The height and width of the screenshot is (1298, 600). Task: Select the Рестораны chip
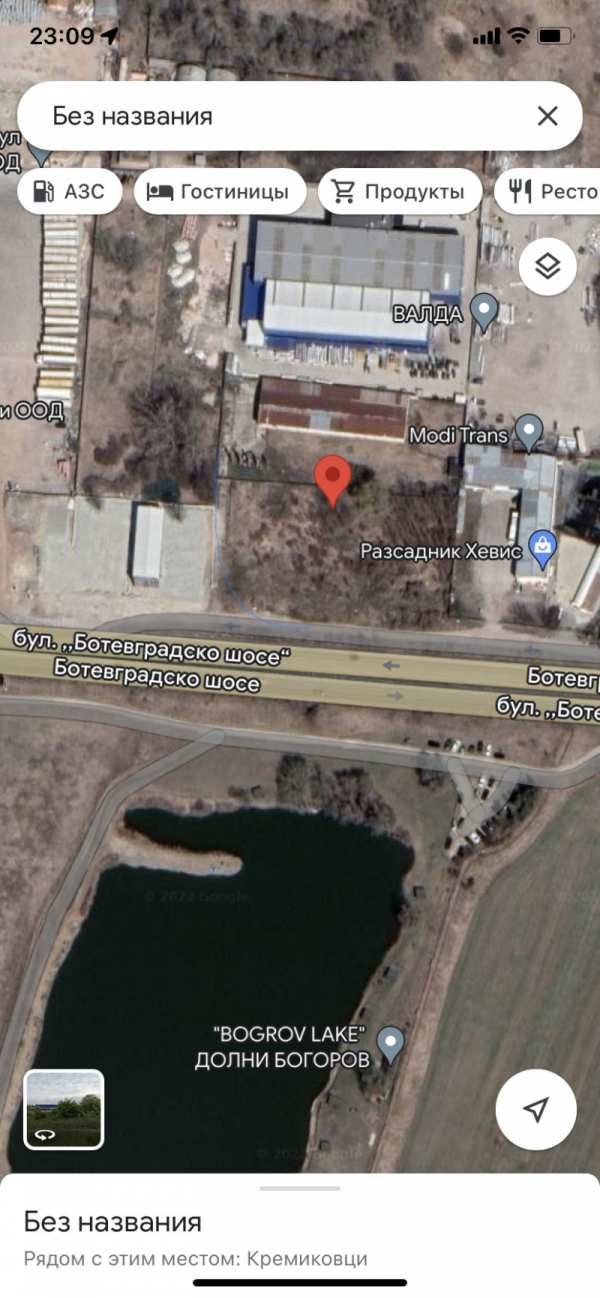tap(552, 192)
